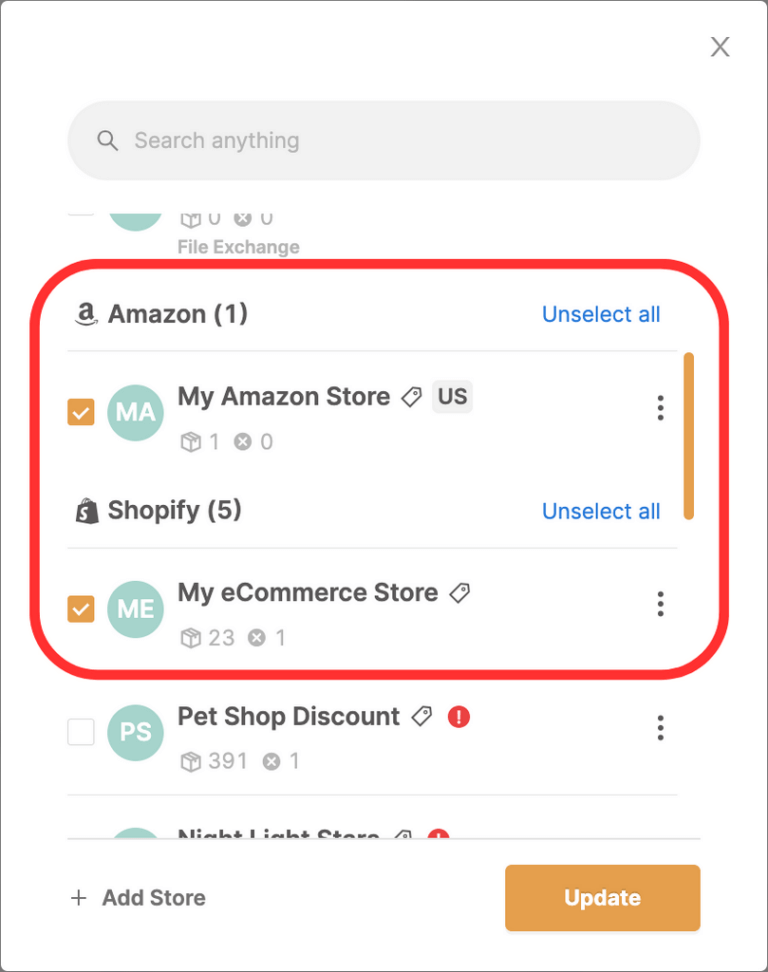Uncheck My eCommerce Store checkbox
This screenshot has width=768, height=972.
pos(81,608)
